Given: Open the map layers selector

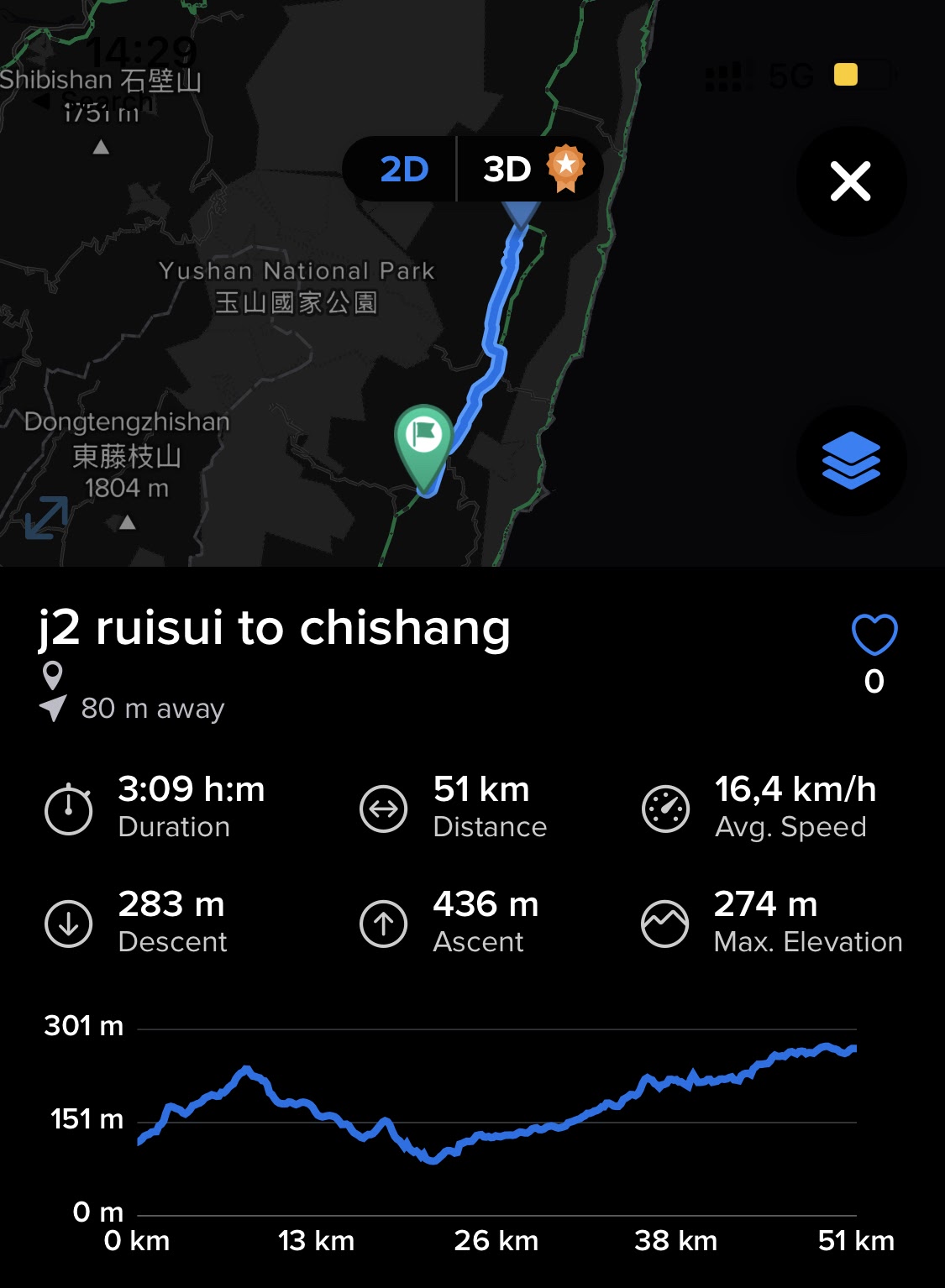Looking at the screenshot, I should pyautogui.click(x=850, y=460).
